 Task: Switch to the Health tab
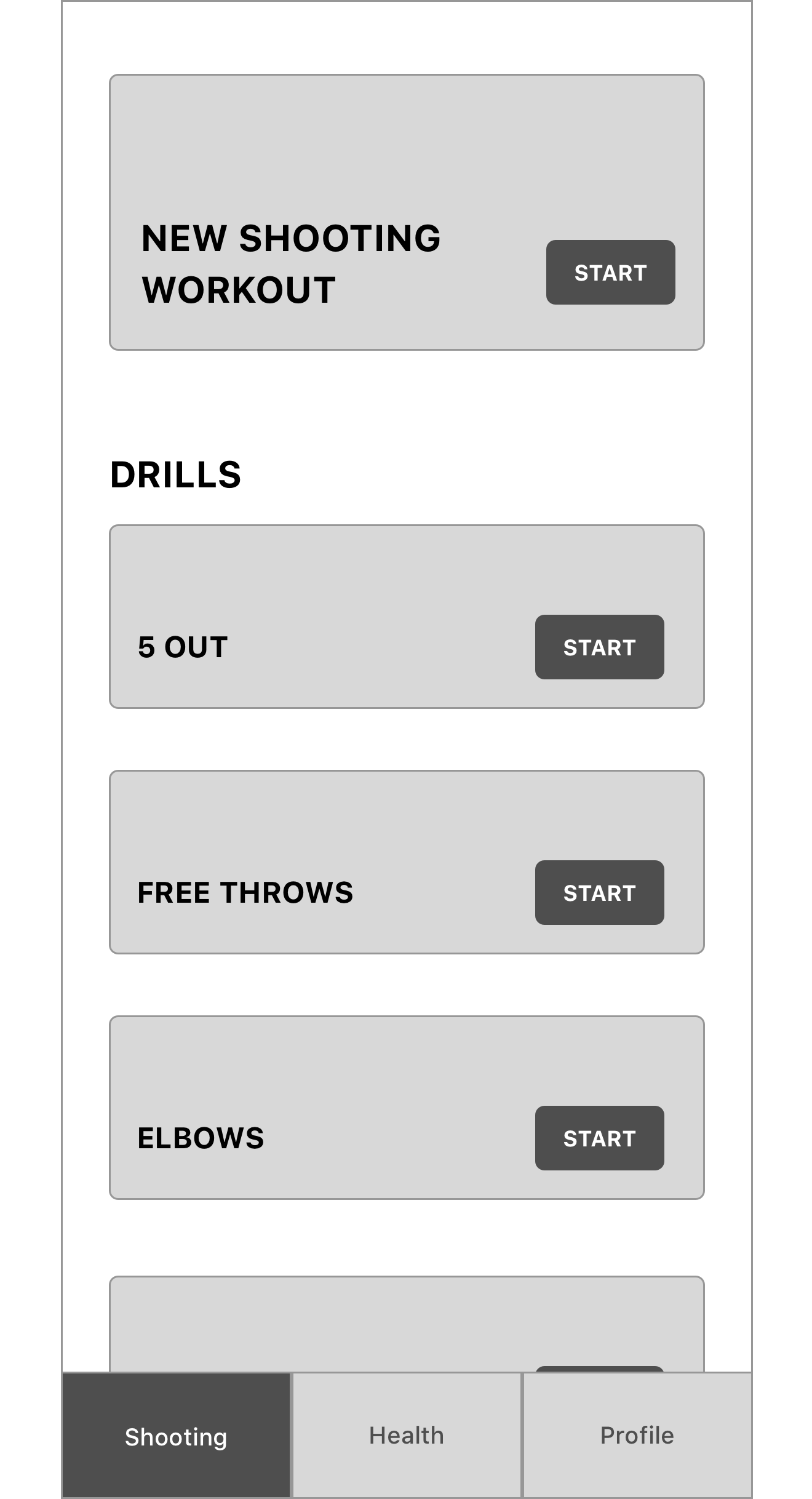[x=407, y=1435]
